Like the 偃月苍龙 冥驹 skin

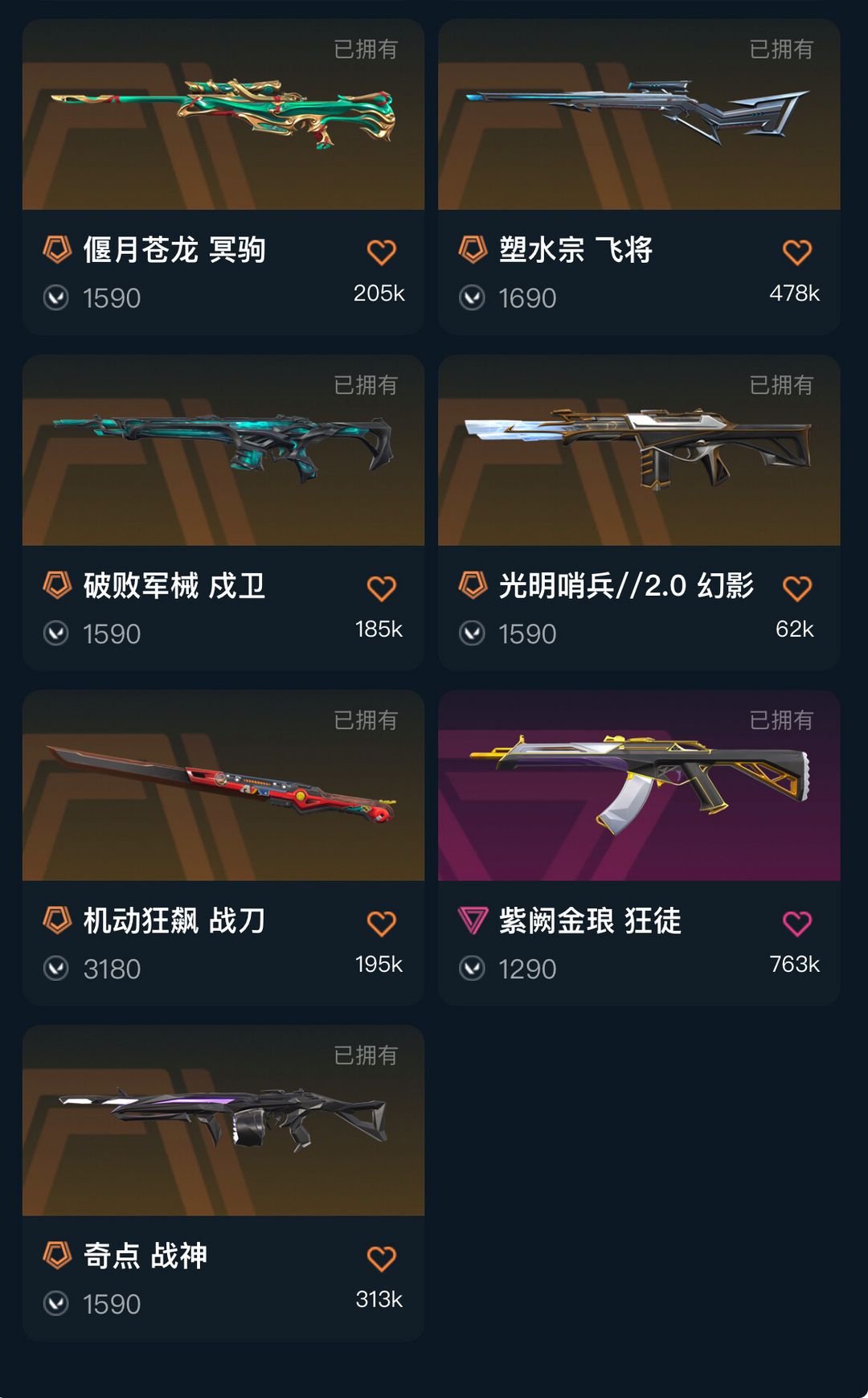[x=381, y=252]
